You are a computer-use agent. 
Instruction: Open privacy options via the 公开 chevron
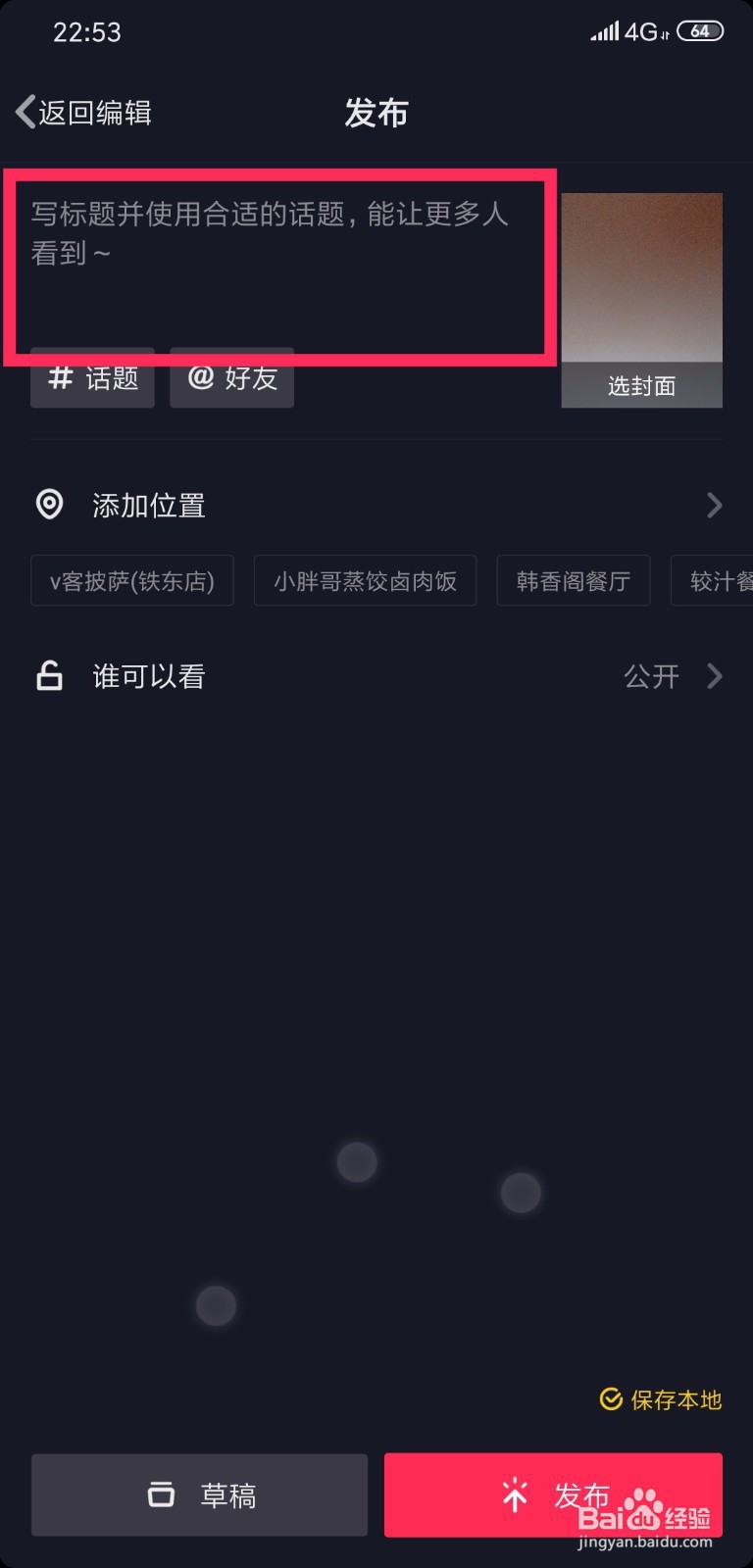pos(715,676)
